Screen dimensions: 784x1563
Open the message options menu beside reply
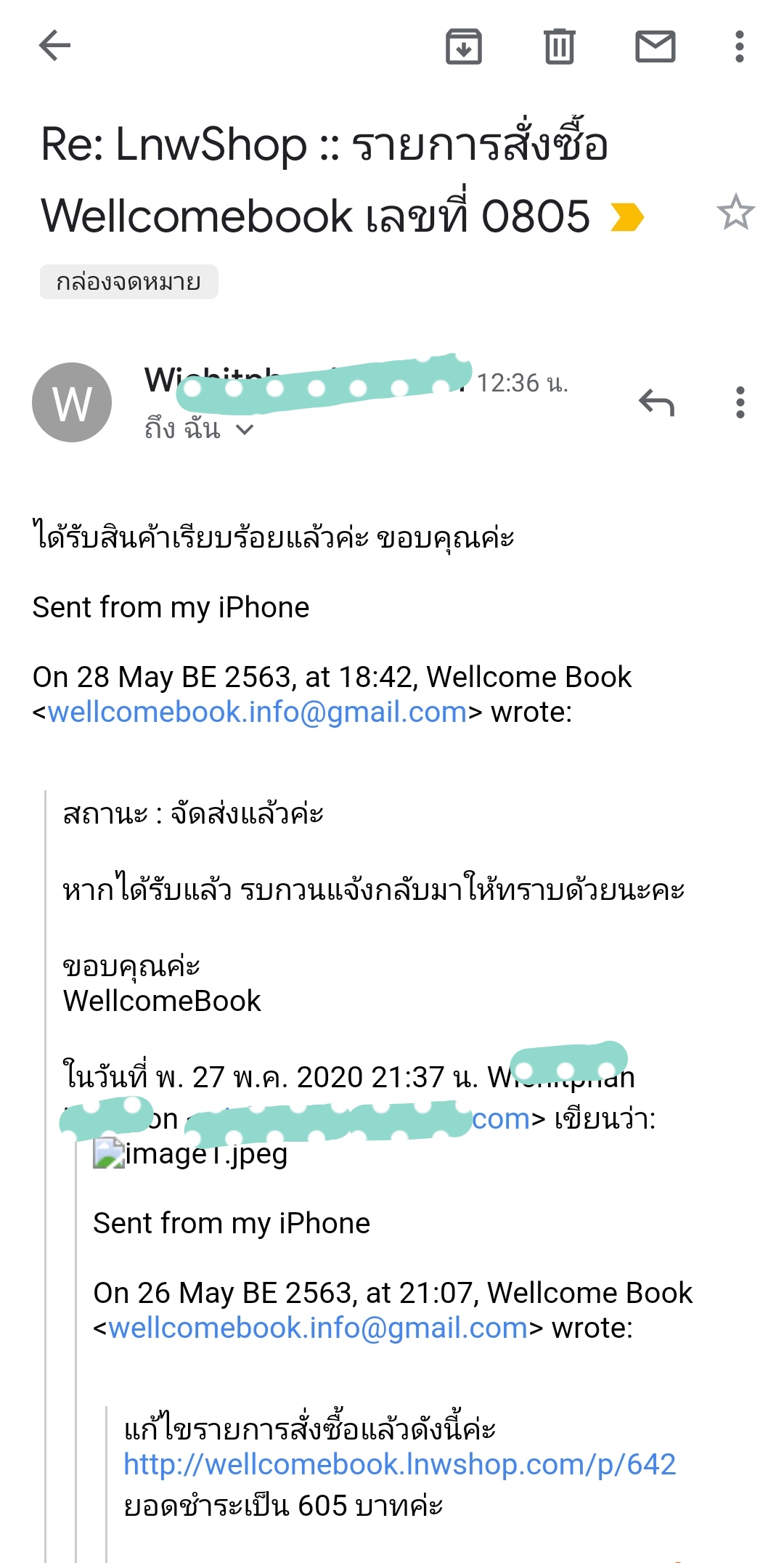pos(740,402)
